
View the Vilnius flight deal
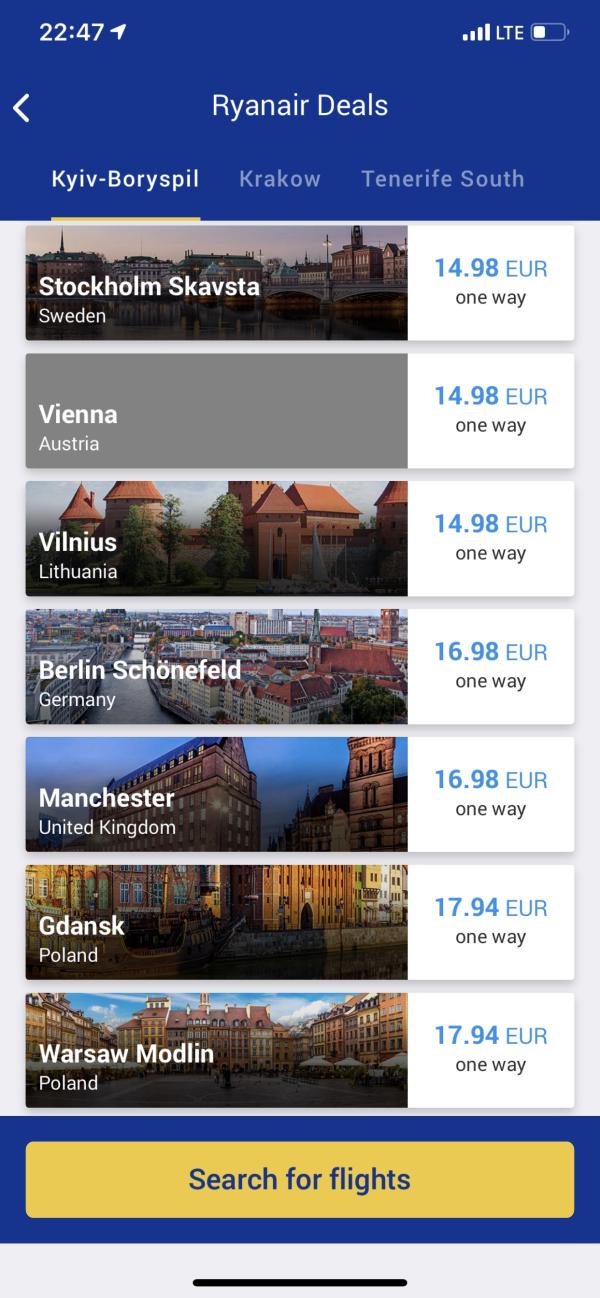click(300, 539)
